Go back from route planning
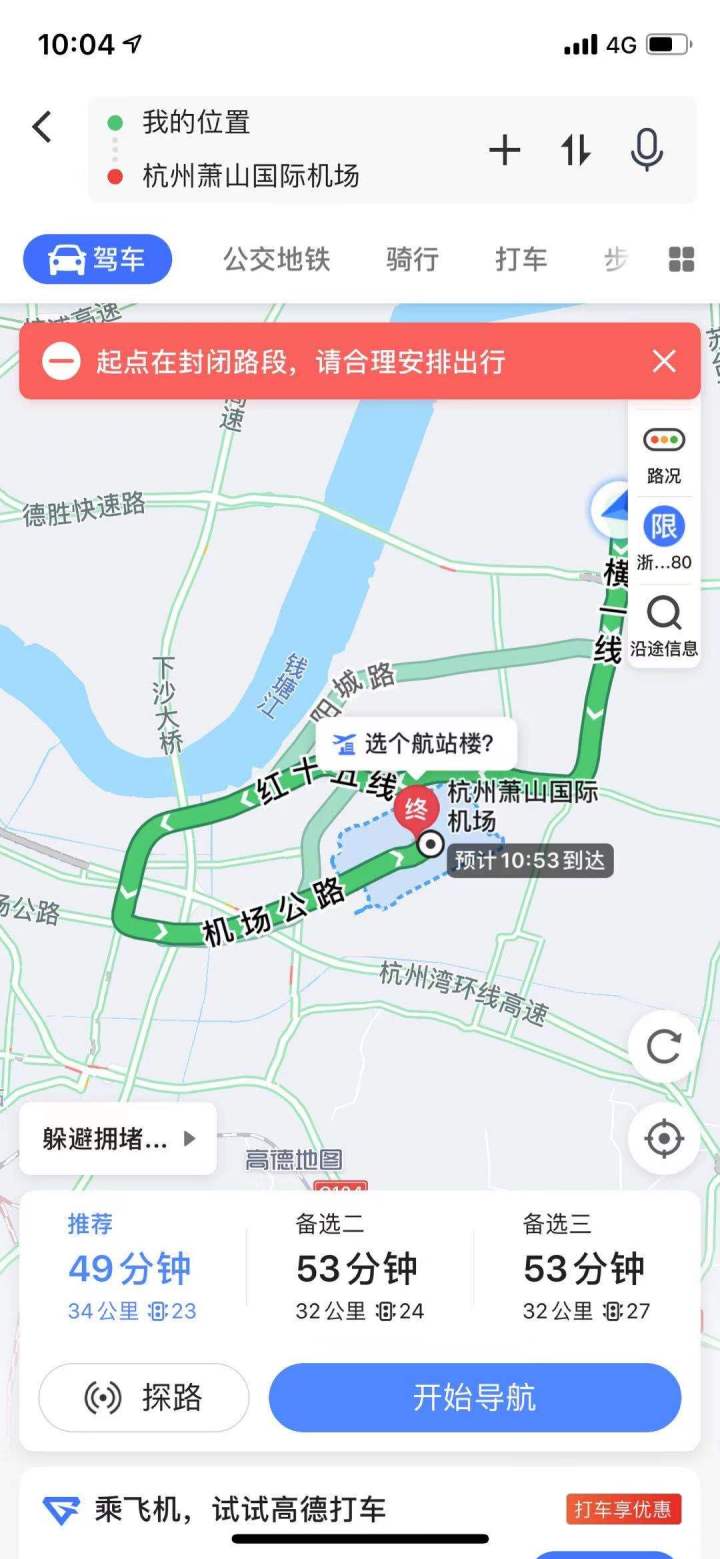720x1559 pixels. pyautogui.click(x=41, y=127)
